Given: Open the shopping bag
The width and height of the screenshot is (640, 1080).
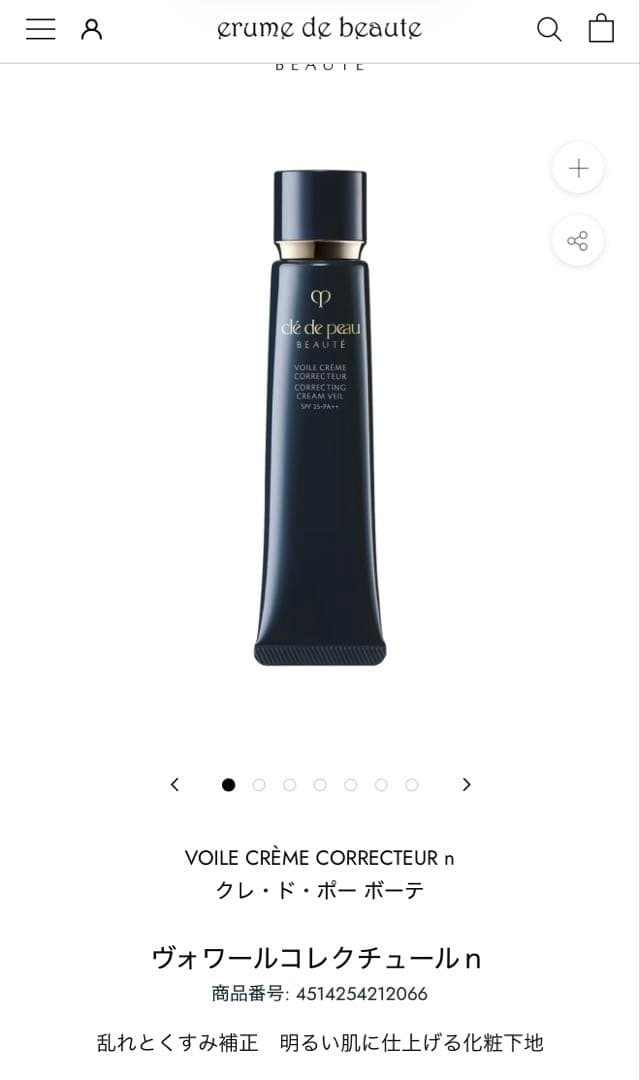Looking at the screenshot, I should coord(601,28).
